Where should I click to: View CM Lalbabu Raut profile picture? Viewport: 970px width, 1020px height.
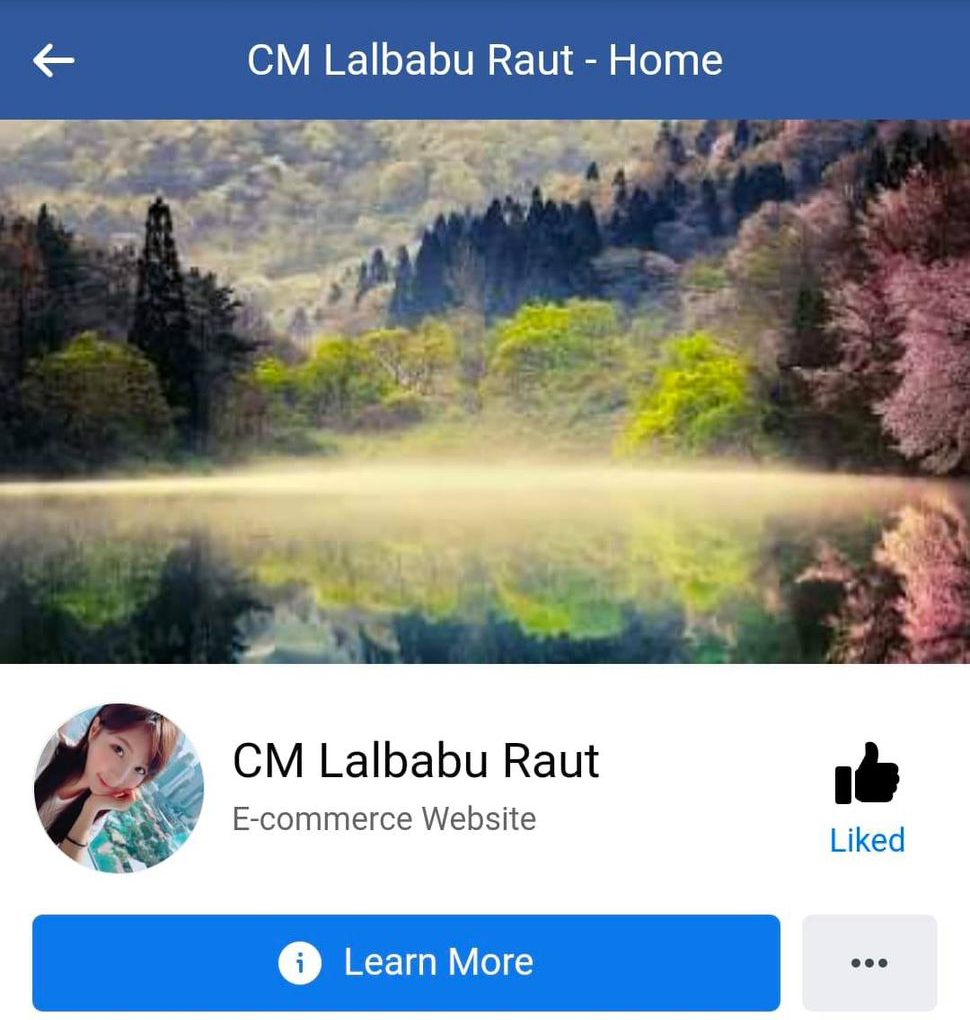pyautogui.click(x=119, y=788)
